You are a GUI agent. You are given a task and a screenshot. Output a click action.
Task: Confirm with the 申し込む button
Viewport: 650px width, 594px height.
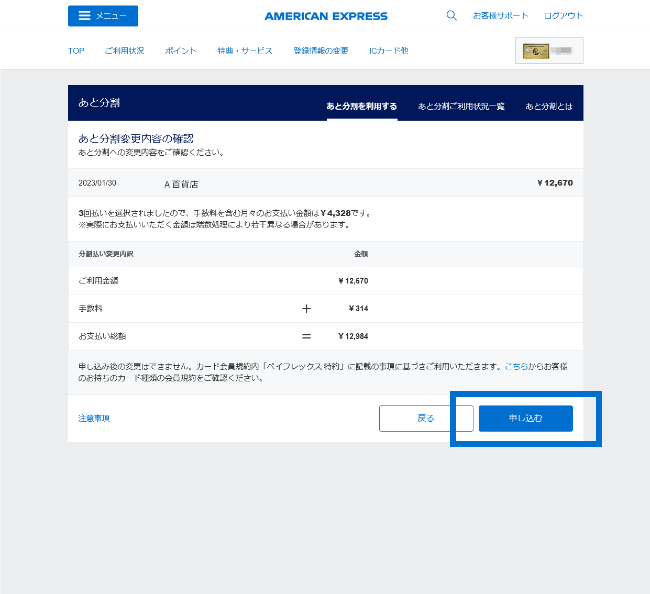tap(525, 418)
